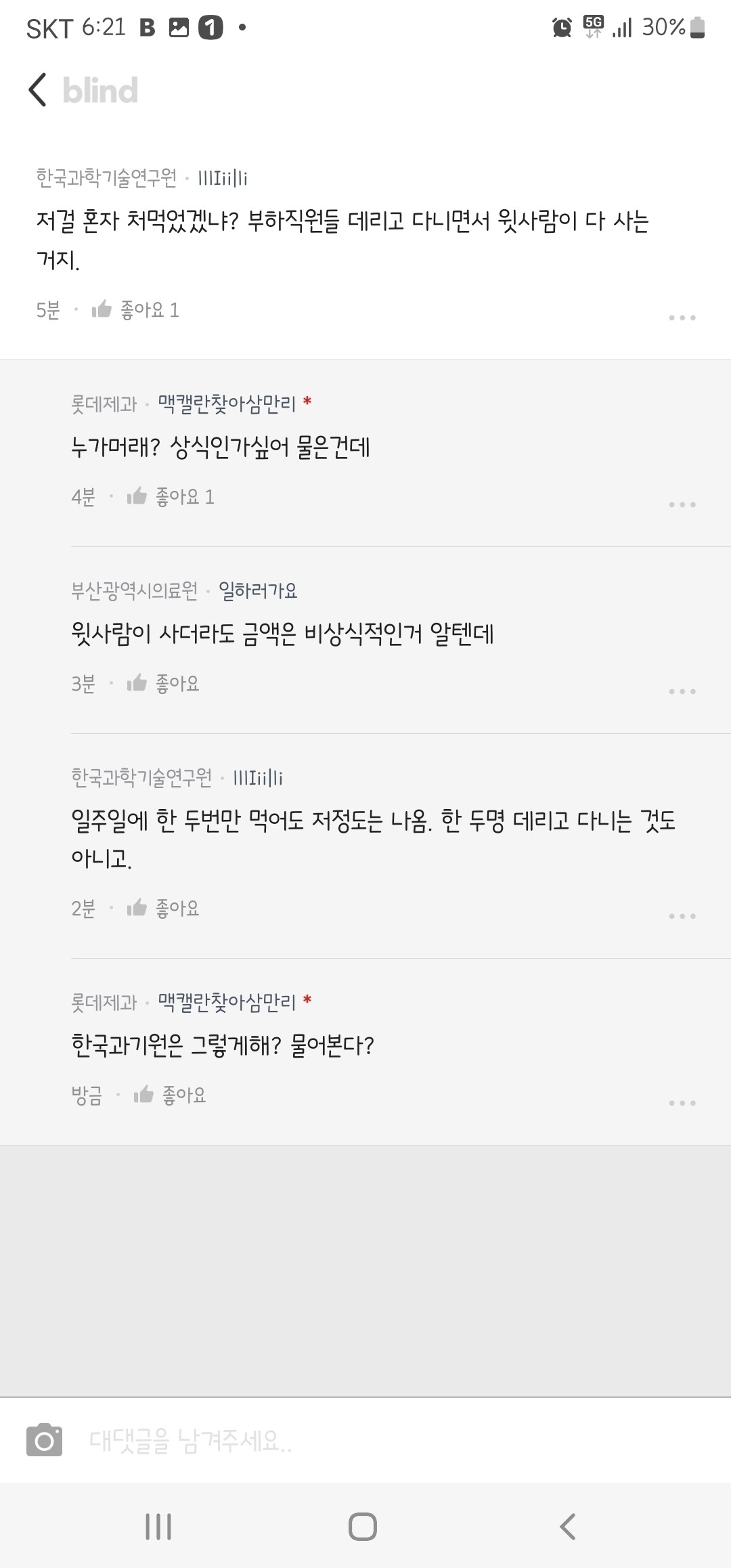Tap the back arrow next to blind
Screen dimensions: 731x1568
click(37, 89)
